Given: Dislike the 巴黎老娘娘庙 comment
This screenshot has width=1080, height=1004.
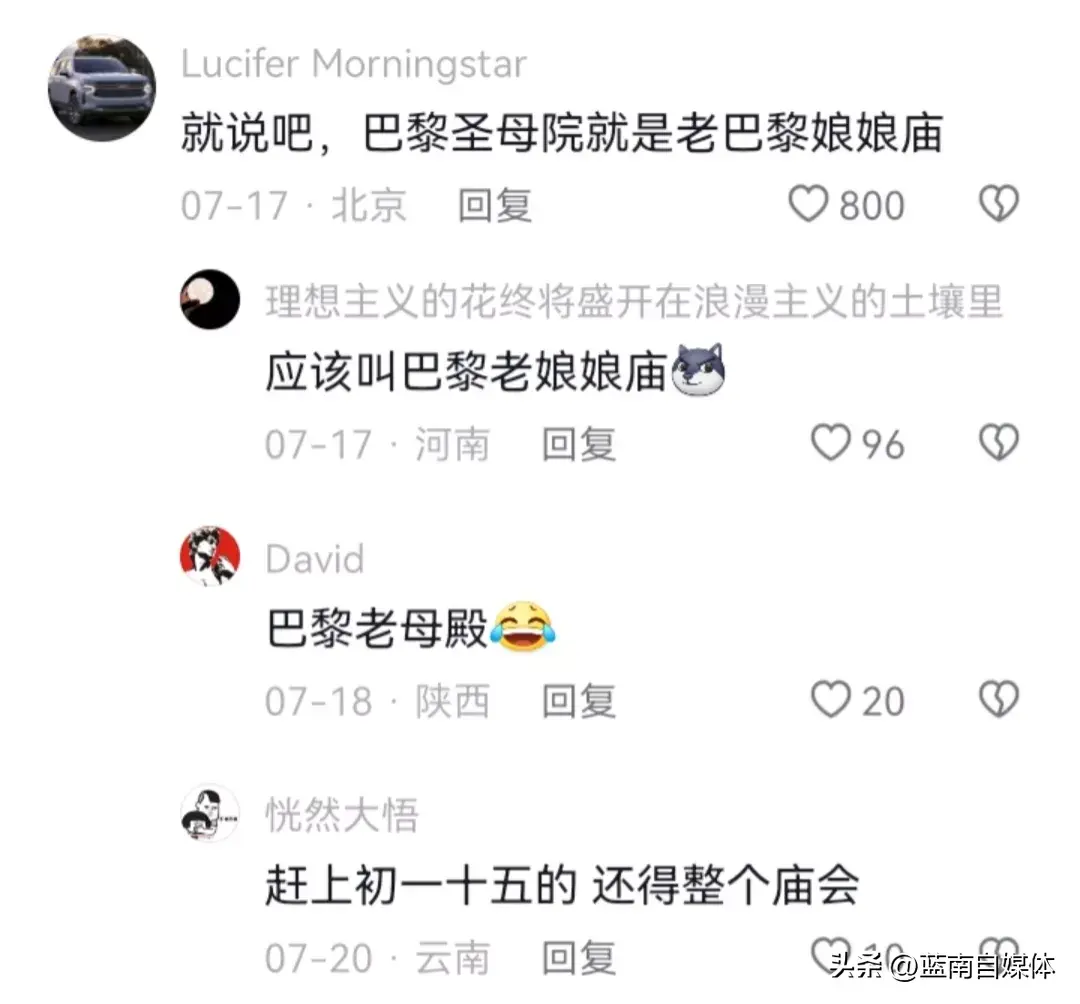Looking at the screenshot, I should pos(997,443).
